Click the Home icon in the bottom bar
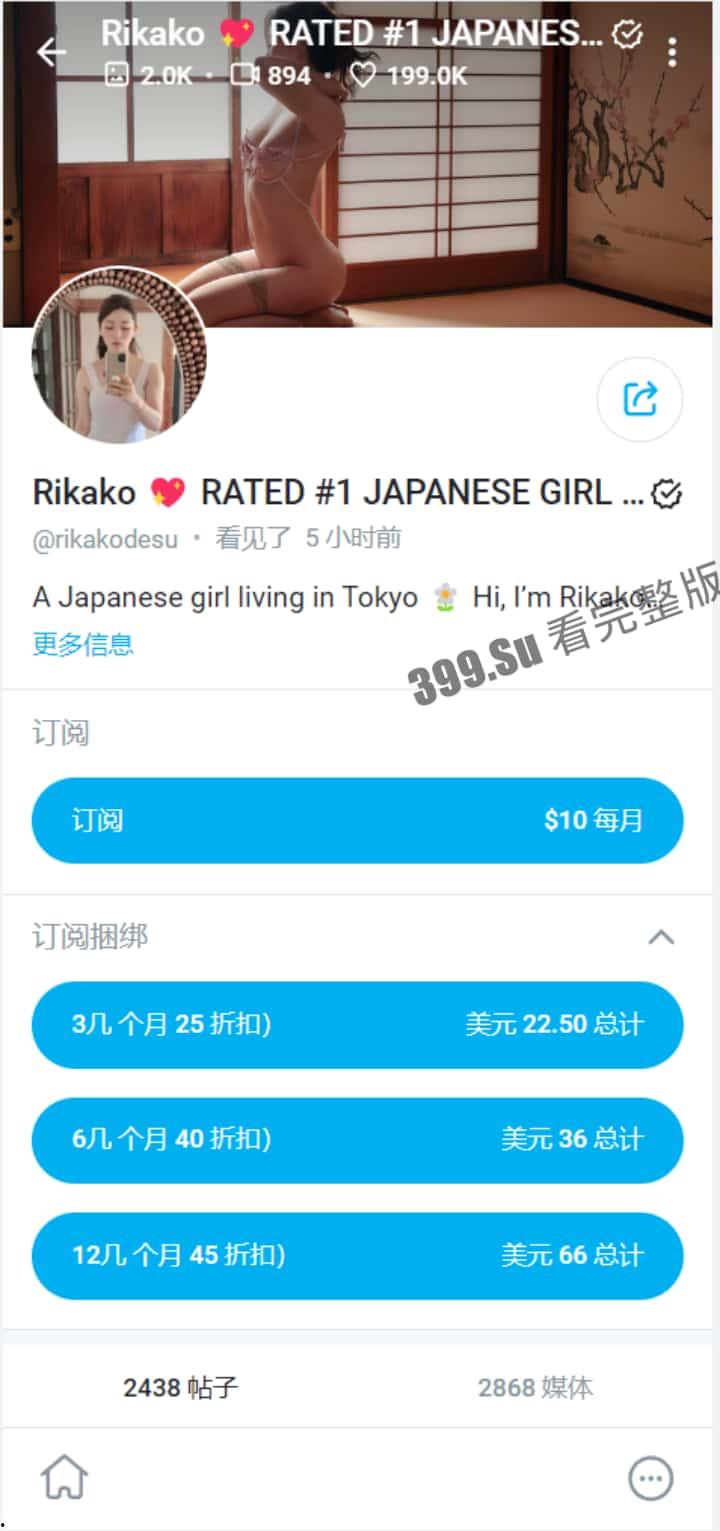720x1531 pixels. coord(65,1477)
